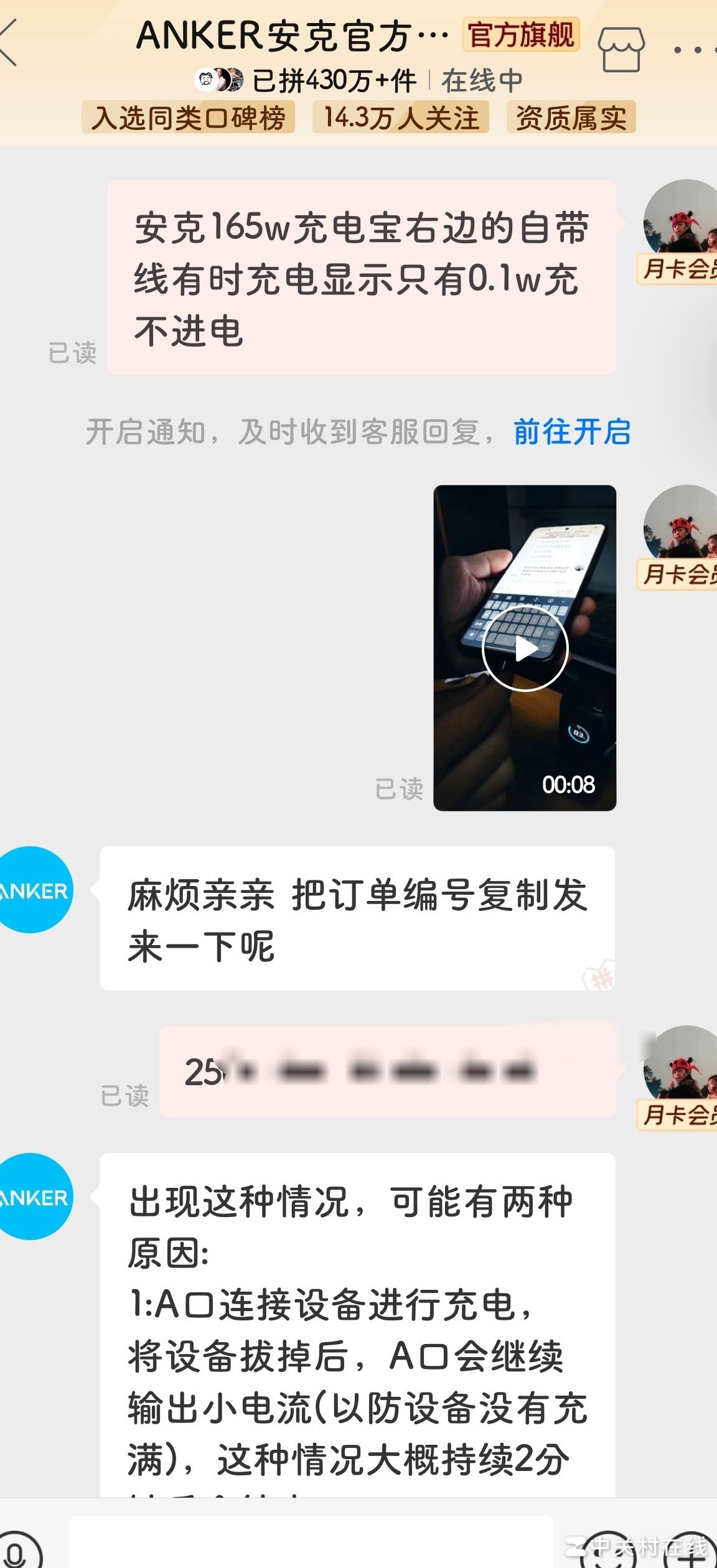Play the 00:08 video message
The width and height of the screenshot is (717, 1568).
pyautogui.click(x=525, y=648)
